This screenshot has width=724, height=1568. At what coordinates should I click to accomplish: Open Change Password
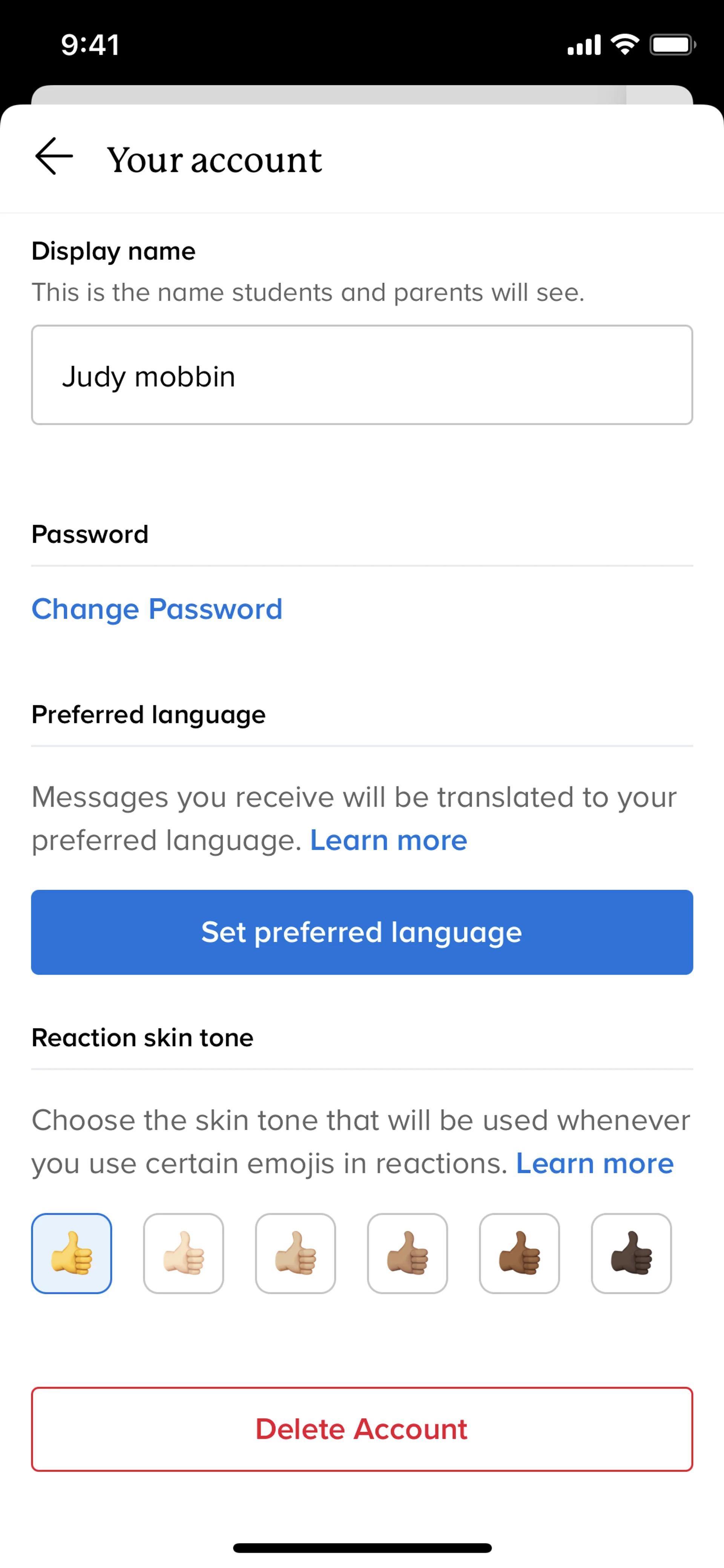click(157, 609)
